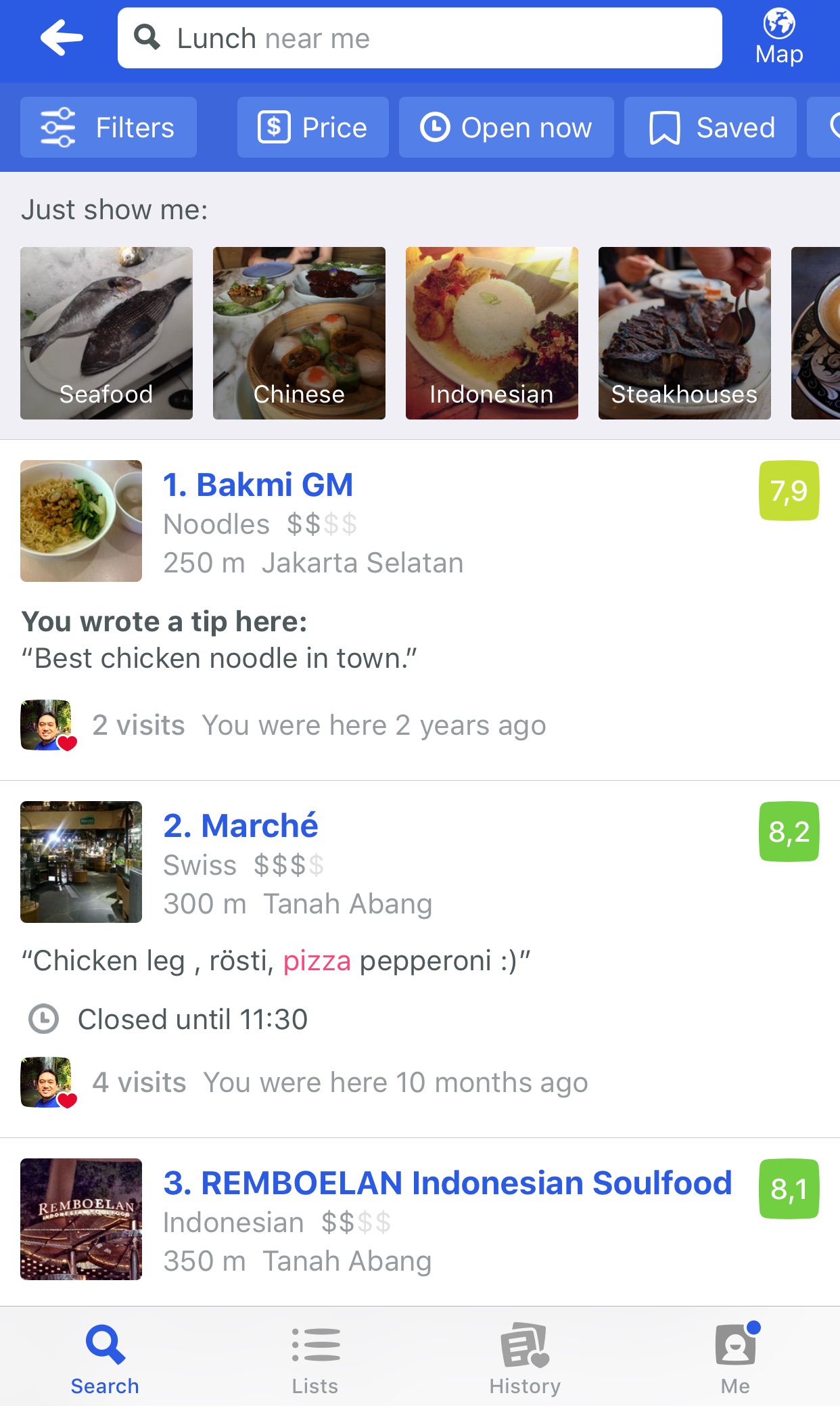840x1406 pixels.
Task: Open the Filters options
Action: click(108, 127)
